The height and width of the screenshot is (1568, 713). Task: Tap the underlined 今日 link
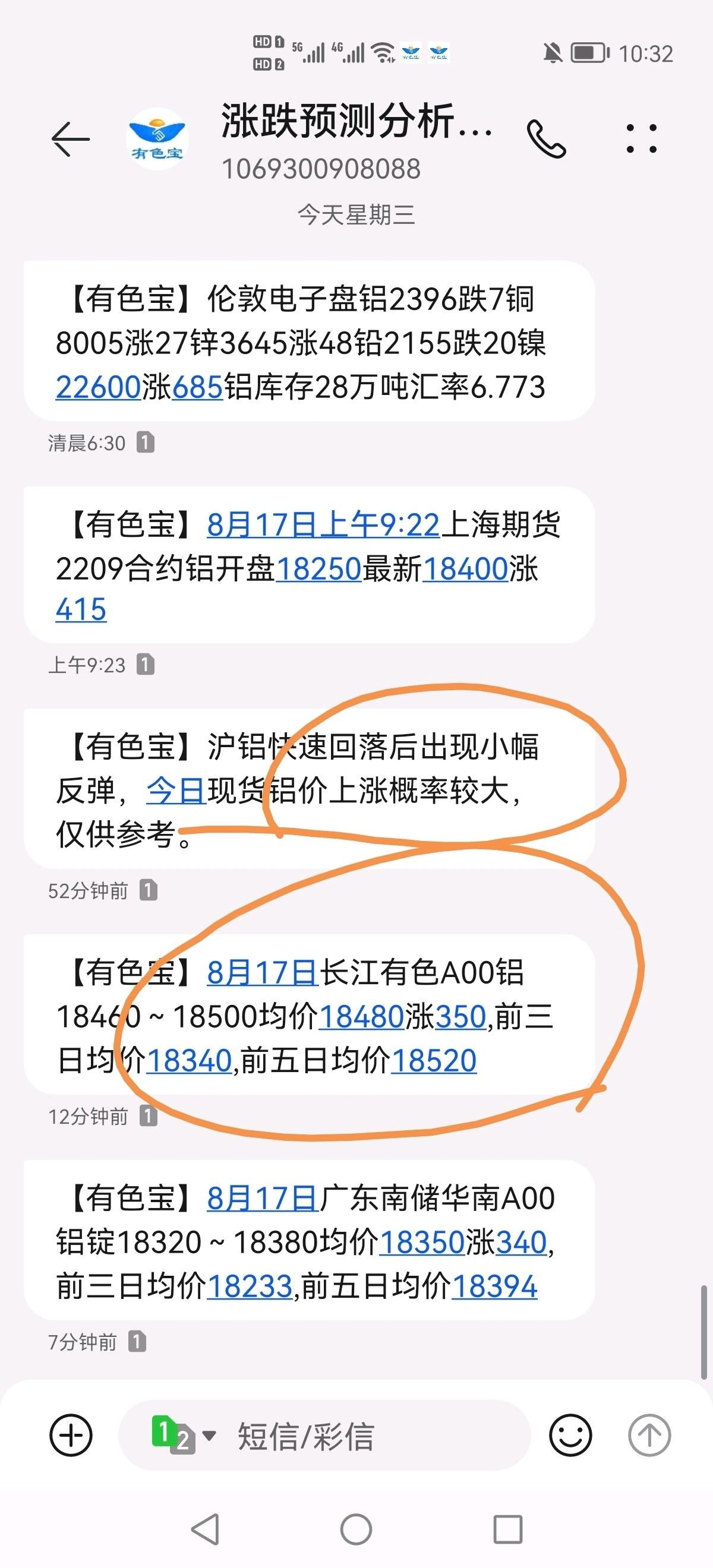click(x=176, y=791)
